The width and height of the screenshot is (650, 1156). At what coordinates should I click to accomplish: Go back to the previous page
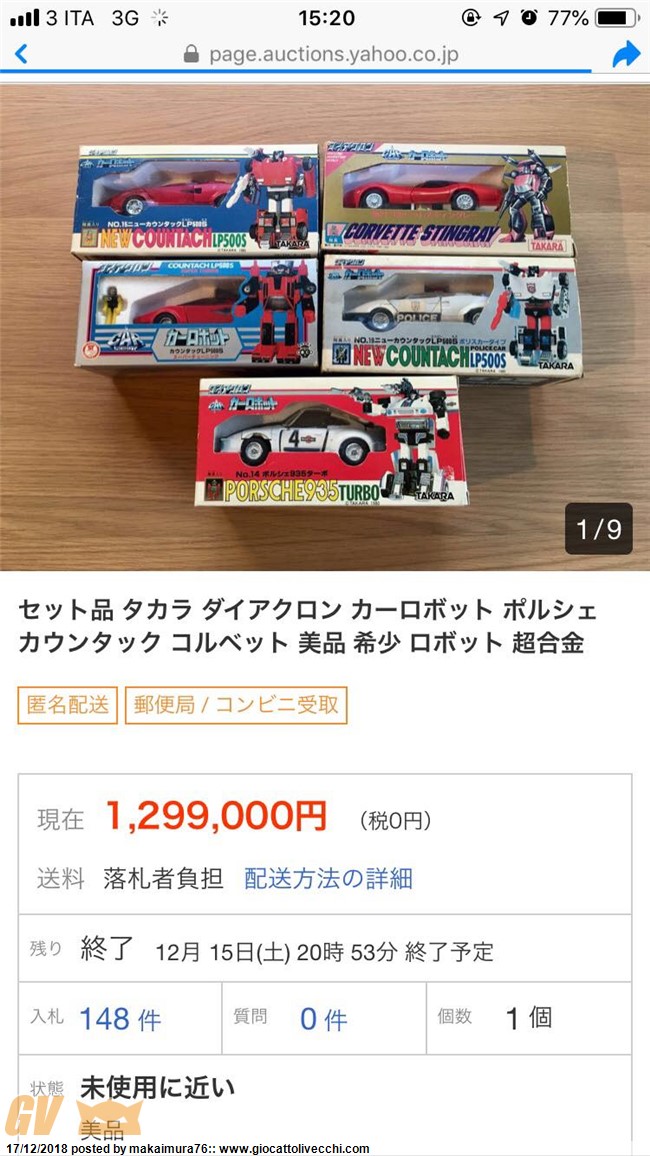pos(20,54)
